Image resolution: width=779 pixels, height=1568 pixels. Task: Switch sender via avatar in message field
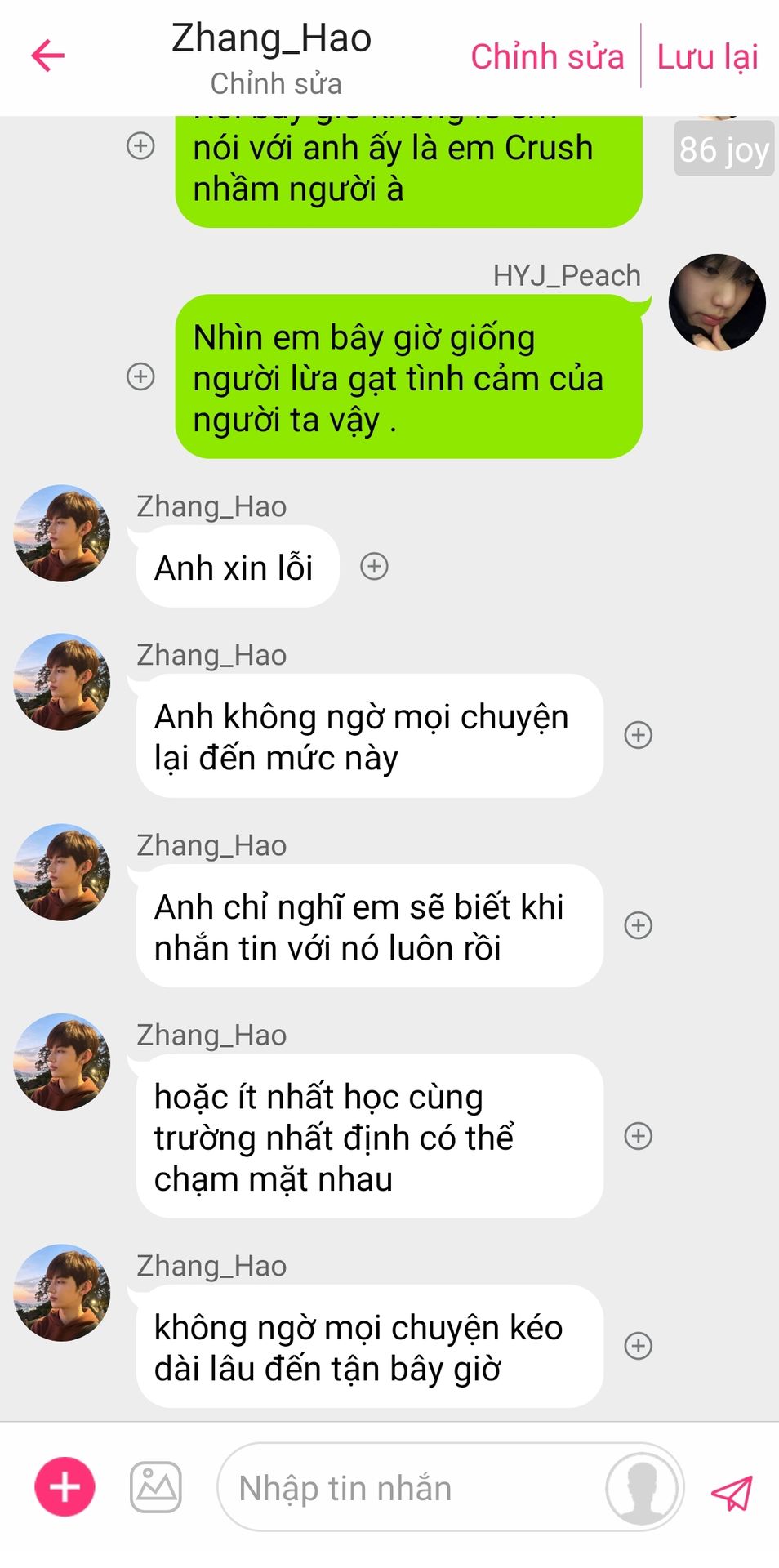(642, 1487)
